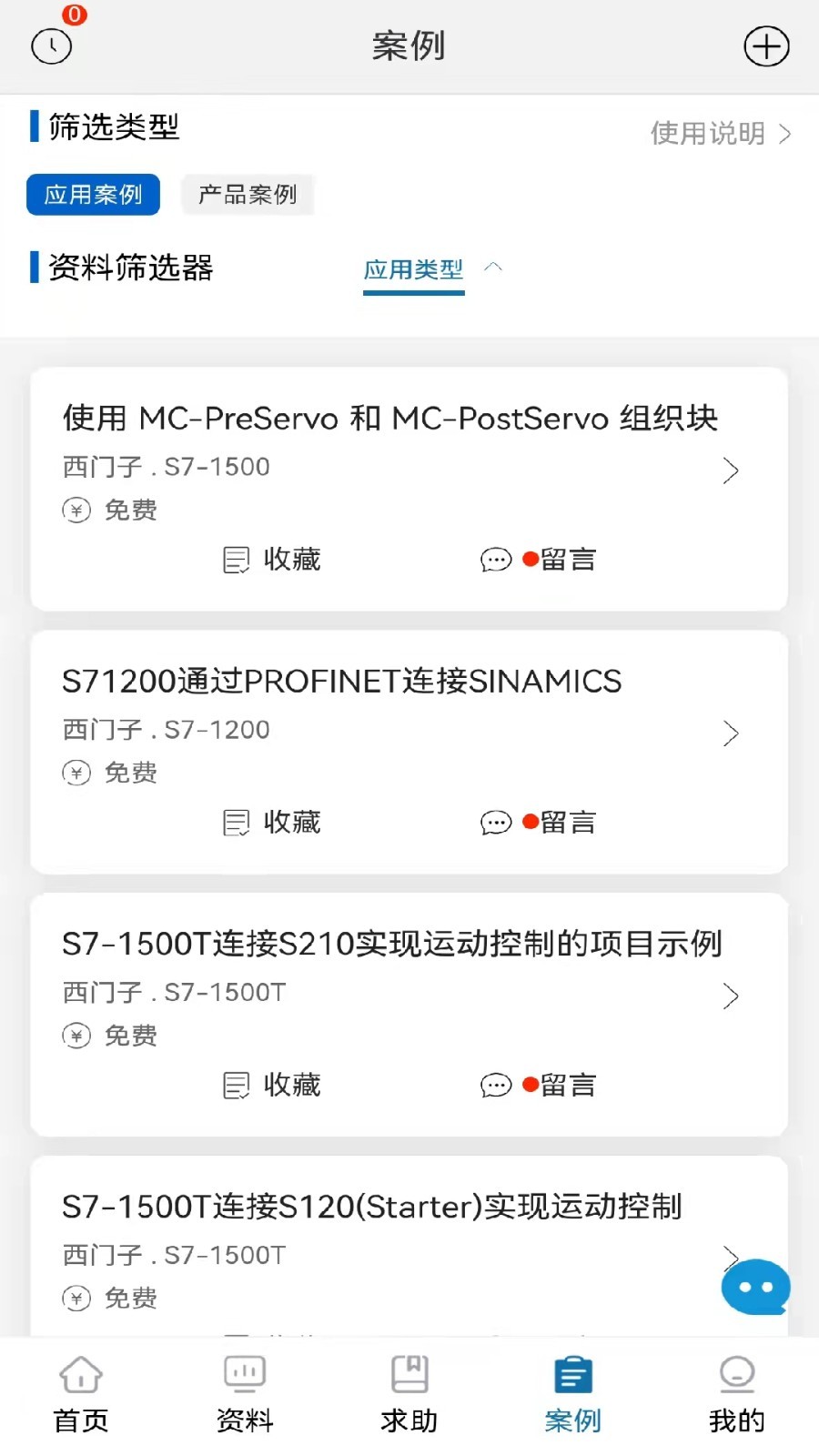Collapse the 应用类型 dropdown chevron
Viewport: 819px width, 1456px height.
coord(495,267)
